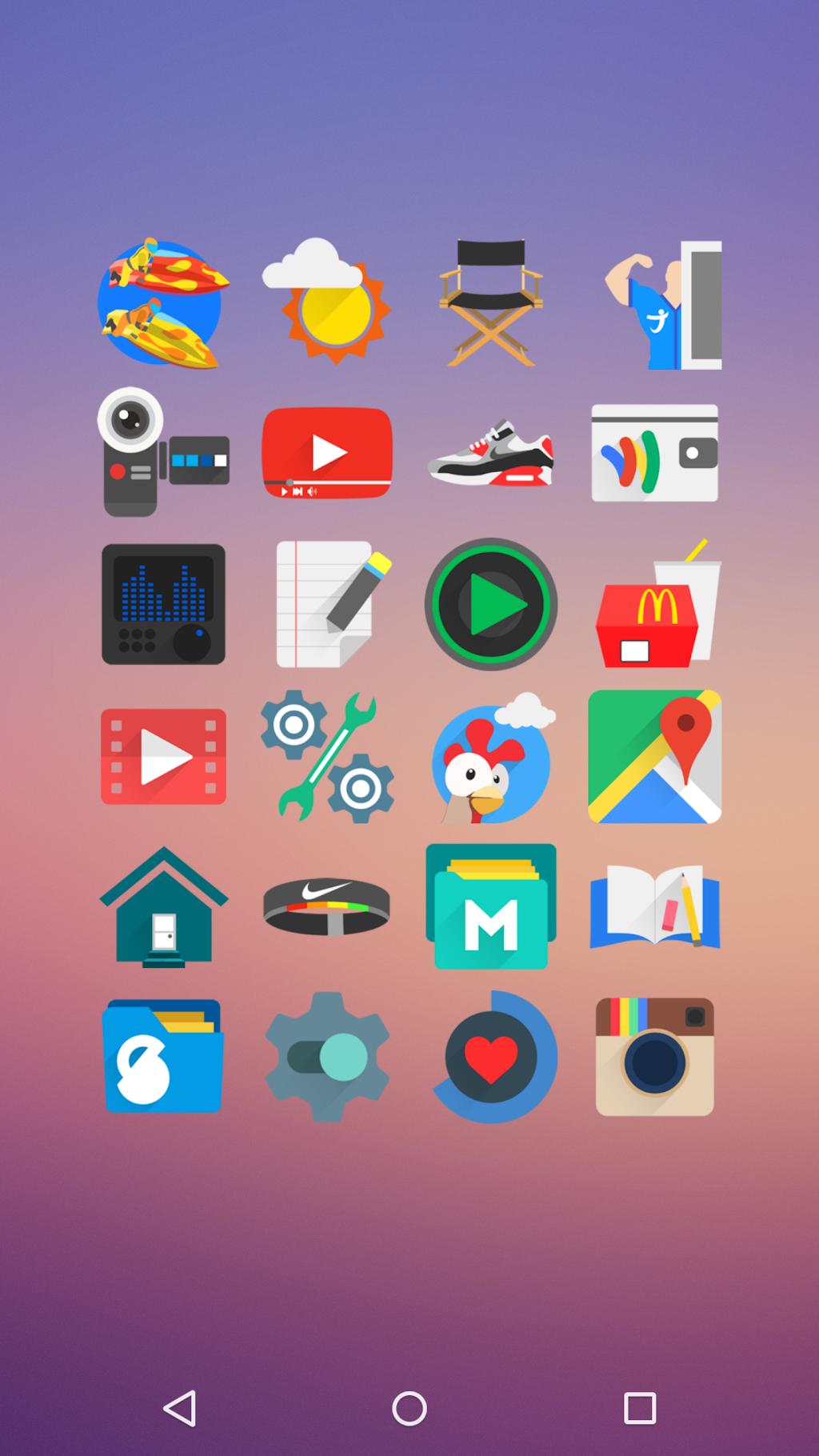Launch the rooster game icon
Image resolution: width=819 pixels, height=1456 pixels.
coord(493,758)
